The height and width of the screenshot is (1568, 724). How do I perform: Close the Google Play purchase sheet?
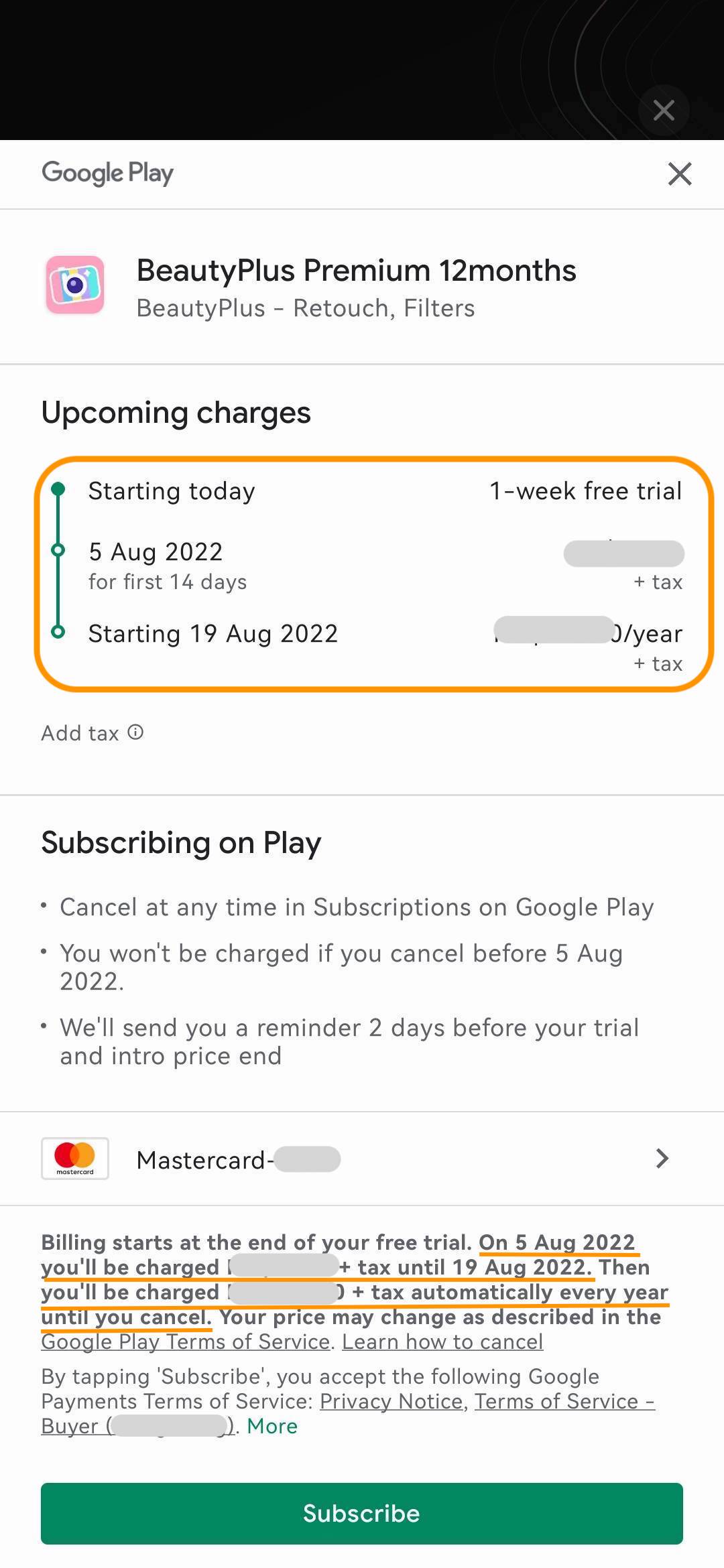coord(680,174)
